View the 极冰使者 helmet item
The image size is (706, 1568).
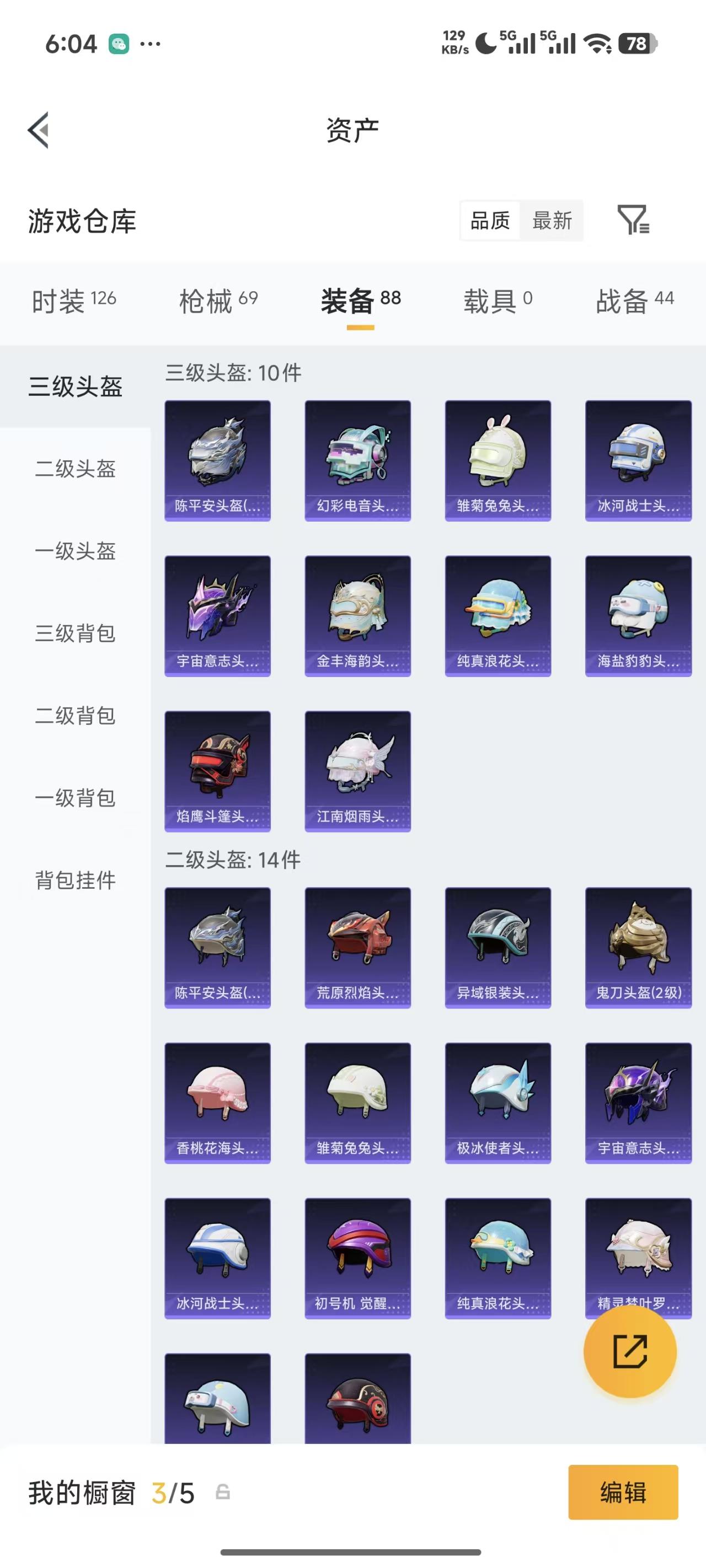(x=498, y=1102)
